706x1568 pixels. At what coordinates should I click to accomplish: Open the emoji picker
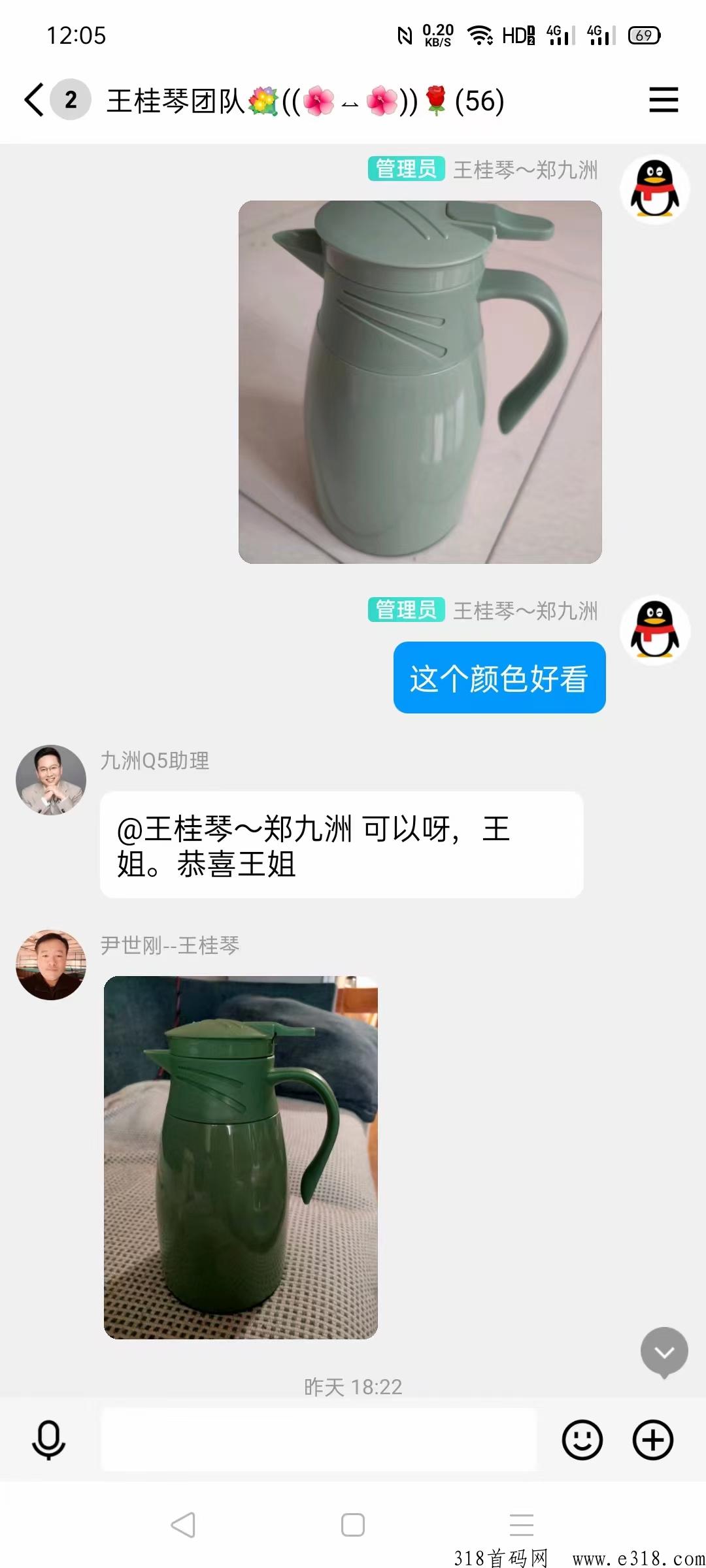pyautogui.click(x=582, y=1439)
